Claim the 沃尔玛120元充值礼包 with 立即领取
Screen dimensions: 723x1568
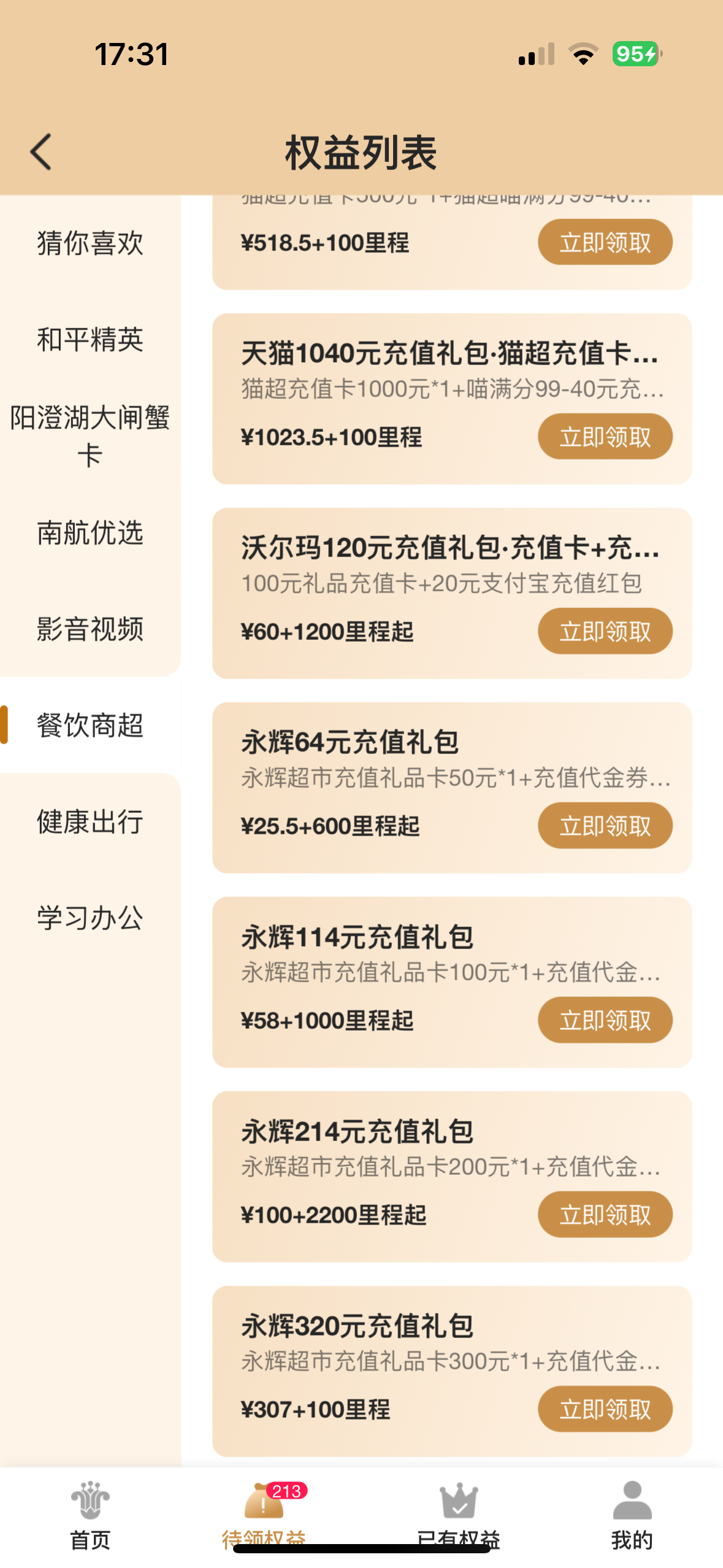tap(605, 631)
